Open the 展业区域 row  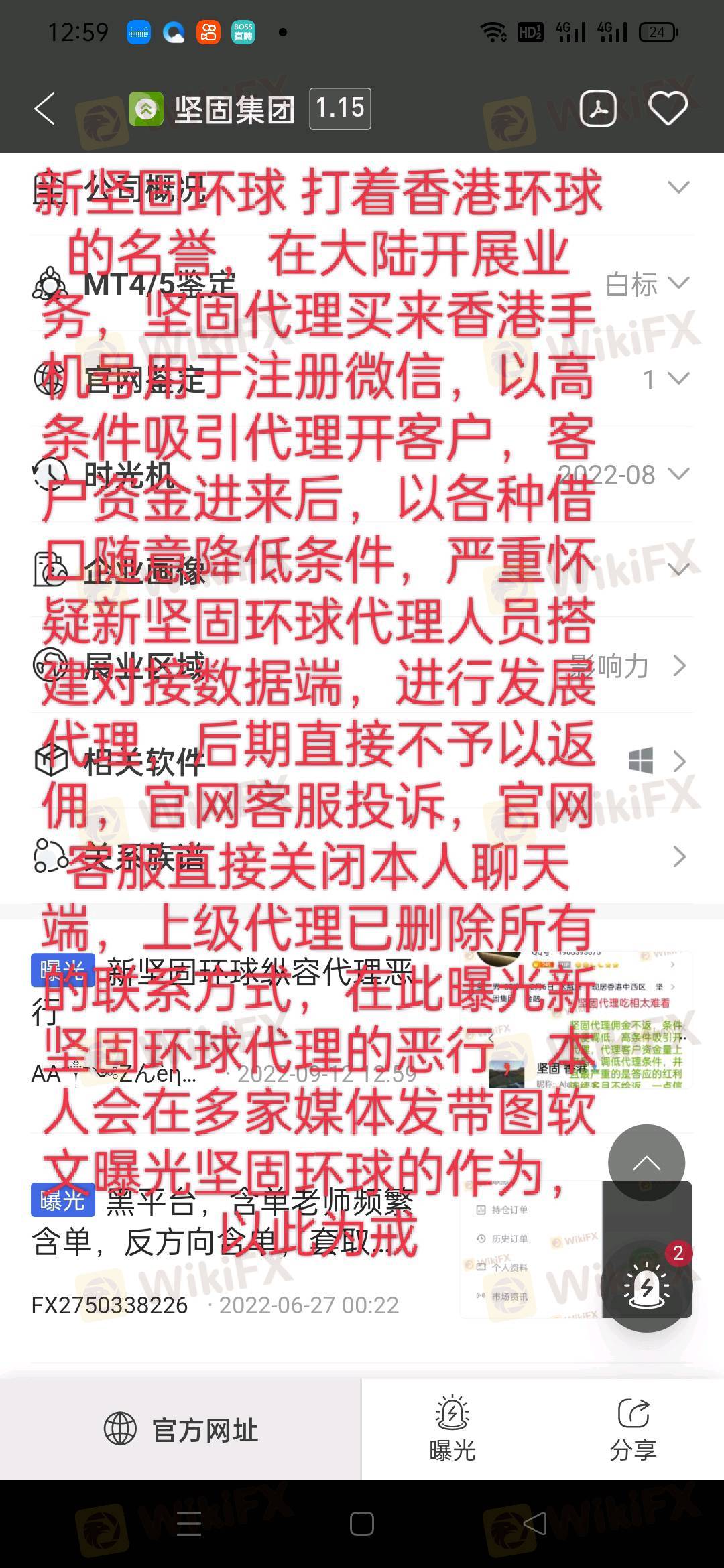coord(678,666)
